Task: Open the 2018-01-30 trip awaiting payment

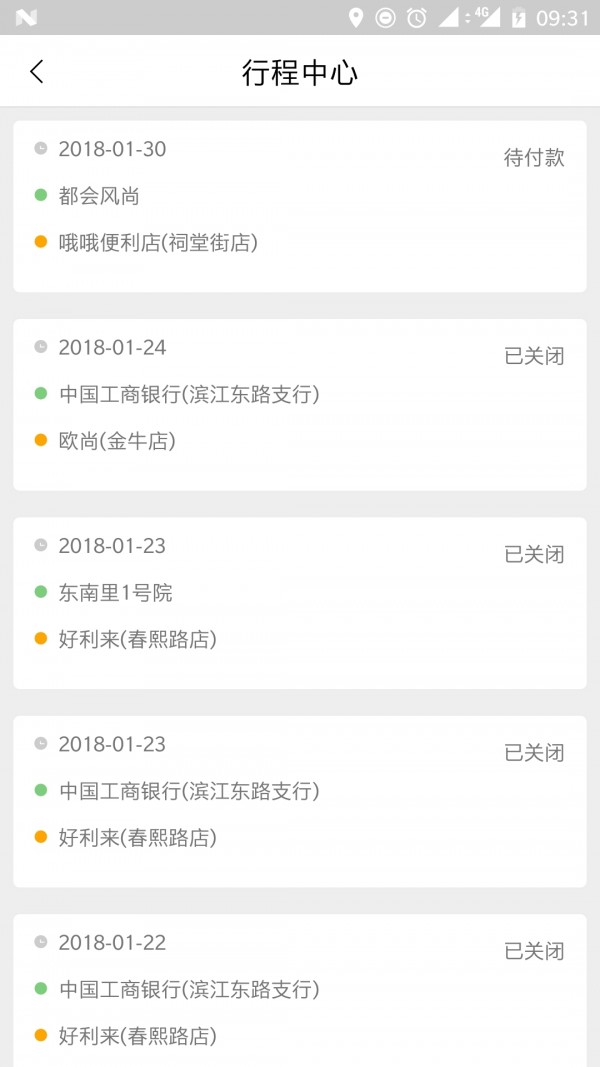Action: [x=299, y=206]
